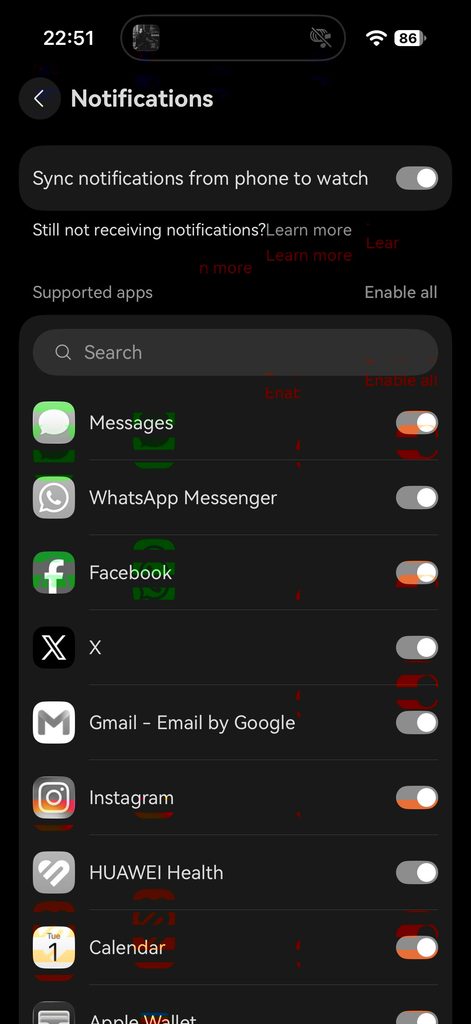Screen dimensions: 471x1024
Task: Toggle WhatsApp Messenger notifications
Action: click(417, 498)
